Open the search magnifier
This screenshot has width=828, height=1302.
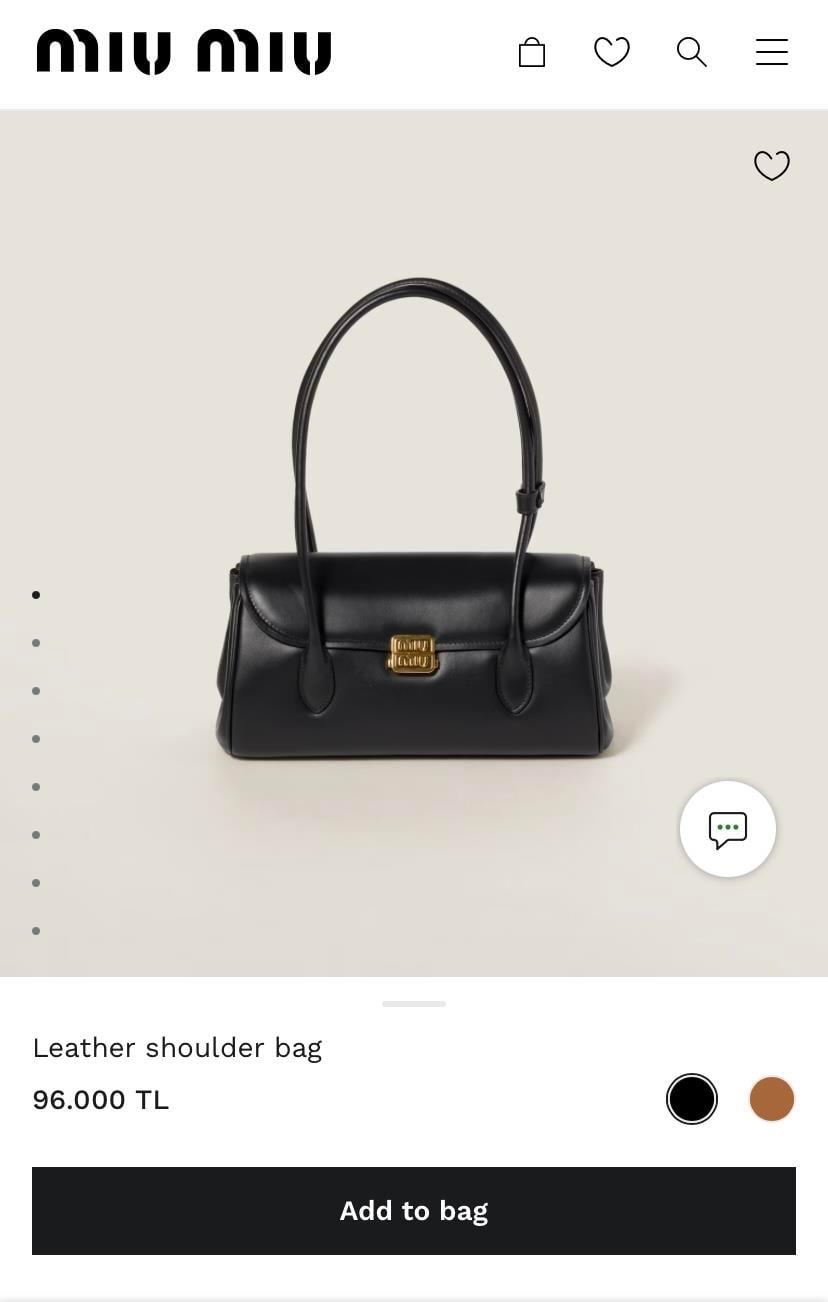[x=692, y=52]
